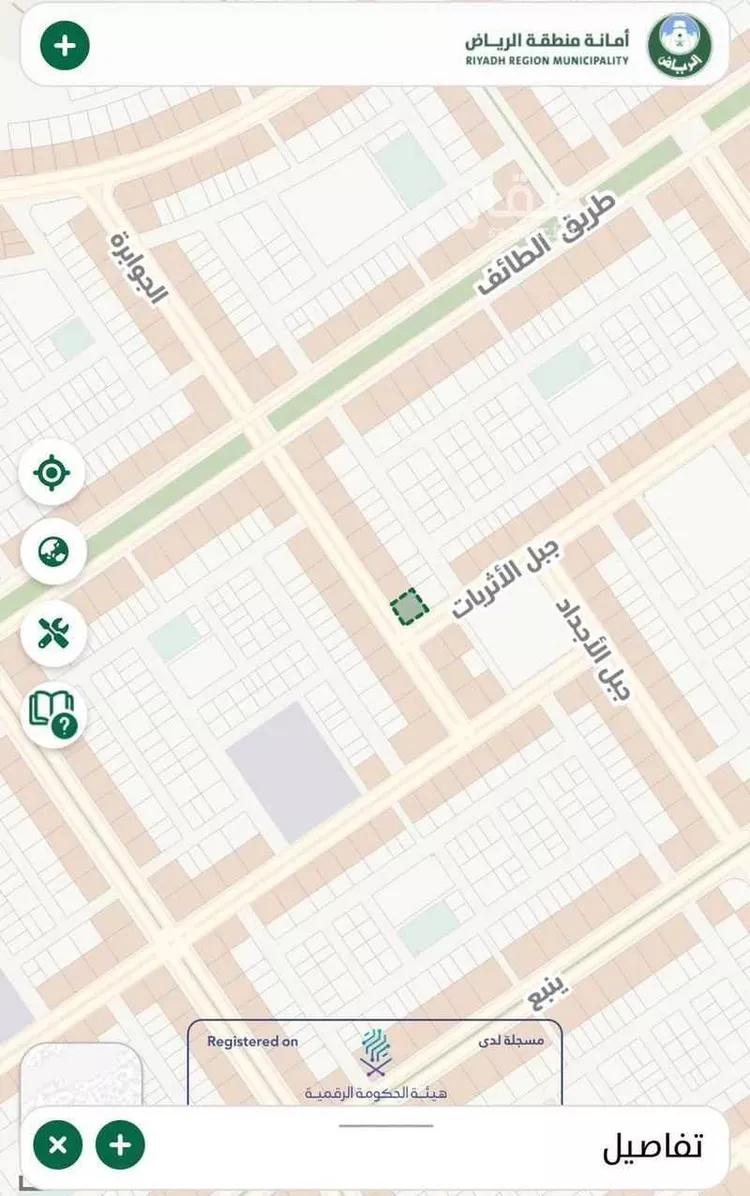
Task: Click the الجوابرة street label
Action: 140,265
